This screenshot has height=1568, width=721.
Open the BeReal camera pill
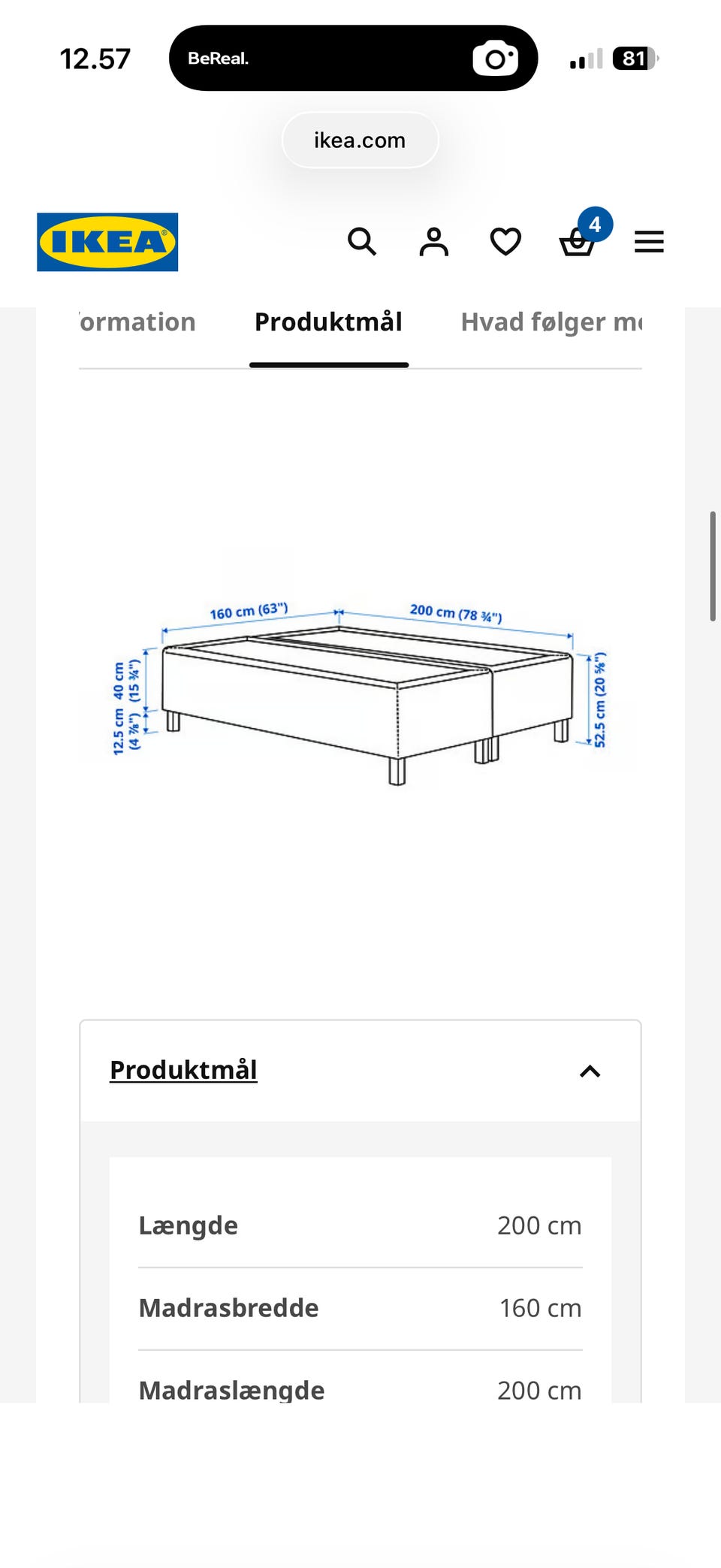[x=353, y=59]
